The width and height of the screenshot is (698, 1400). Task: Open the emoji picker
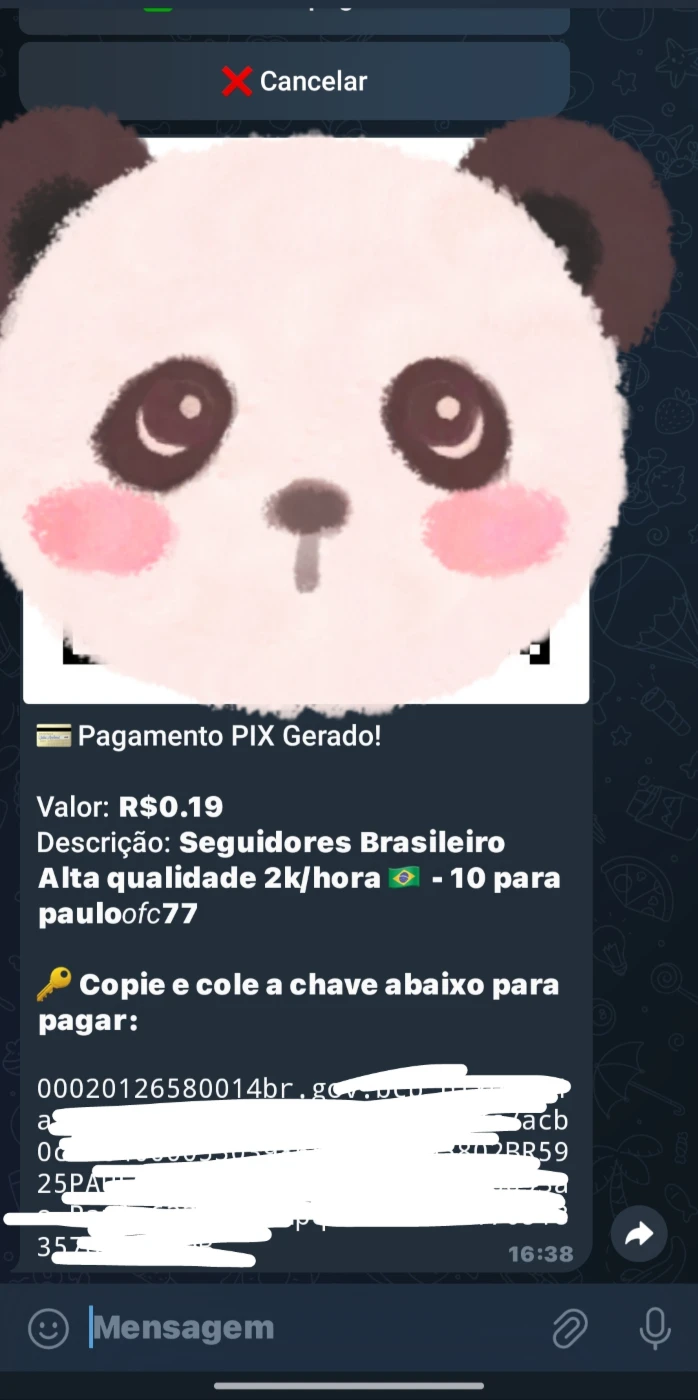point(48,1328)
